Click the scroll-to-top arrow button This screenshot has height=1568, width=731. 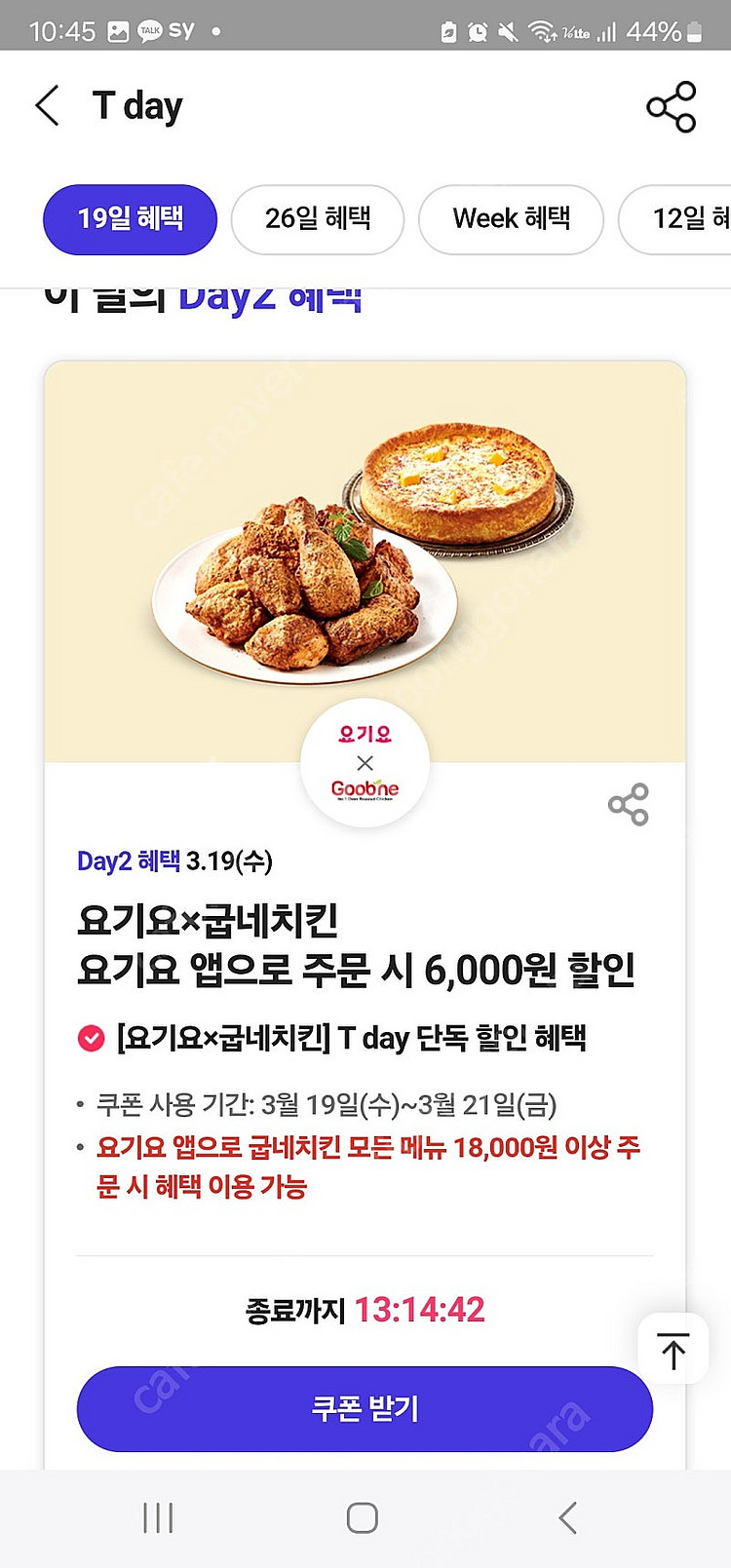coord(673,1349)
